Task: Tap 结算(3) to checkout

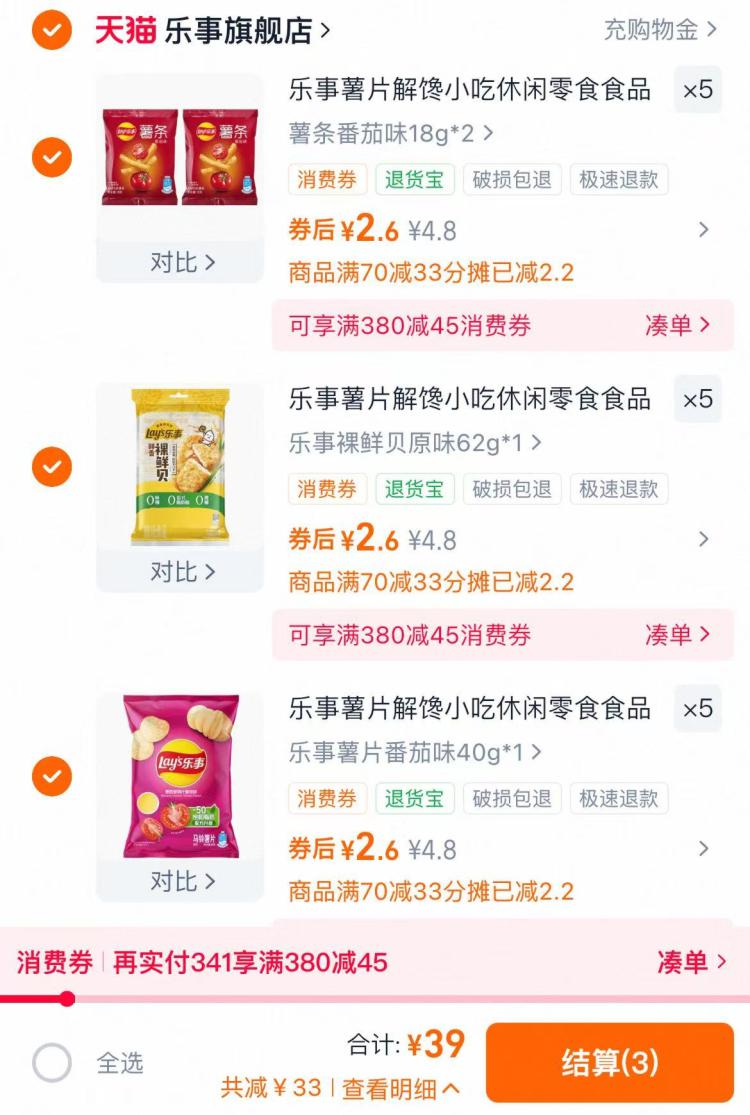Action: pos(609,1062)
